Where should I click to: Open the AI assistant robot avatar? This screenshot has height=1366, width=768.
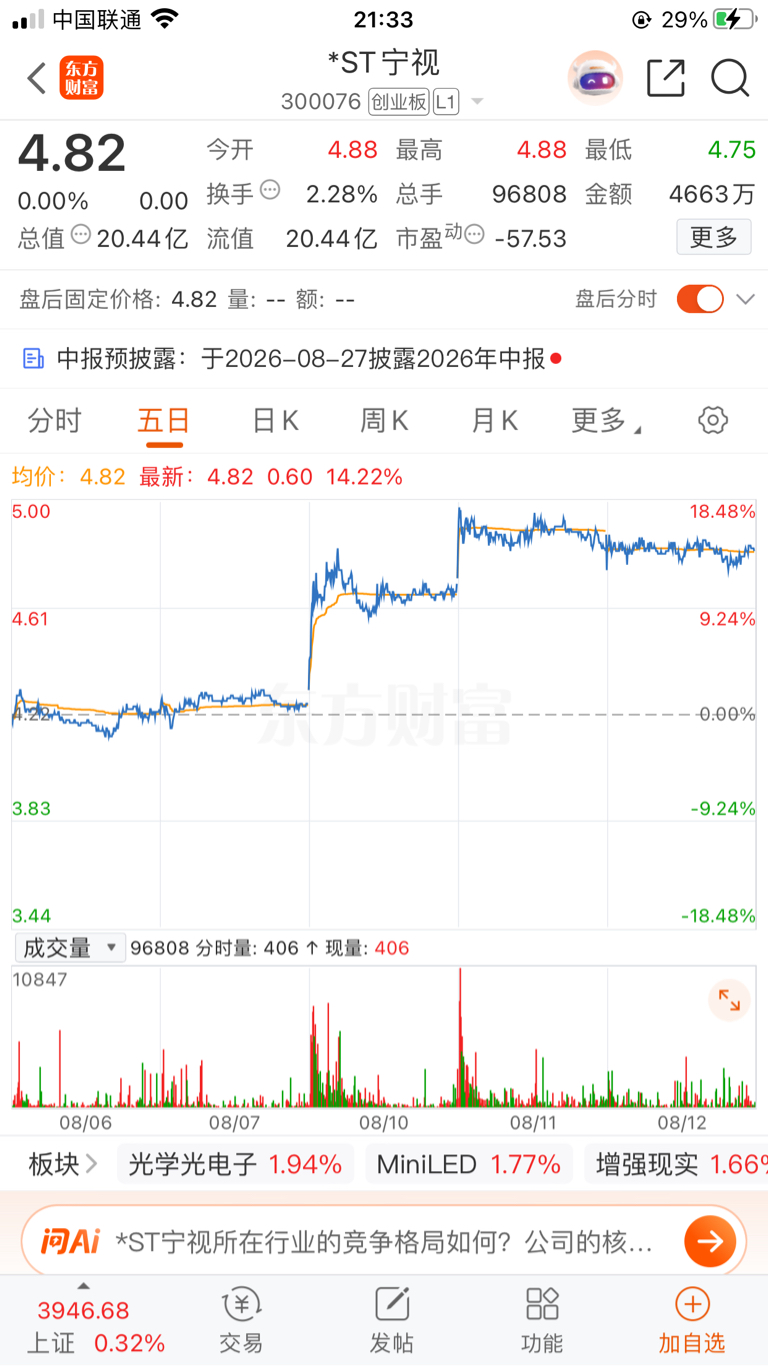(x=595, y=78)
